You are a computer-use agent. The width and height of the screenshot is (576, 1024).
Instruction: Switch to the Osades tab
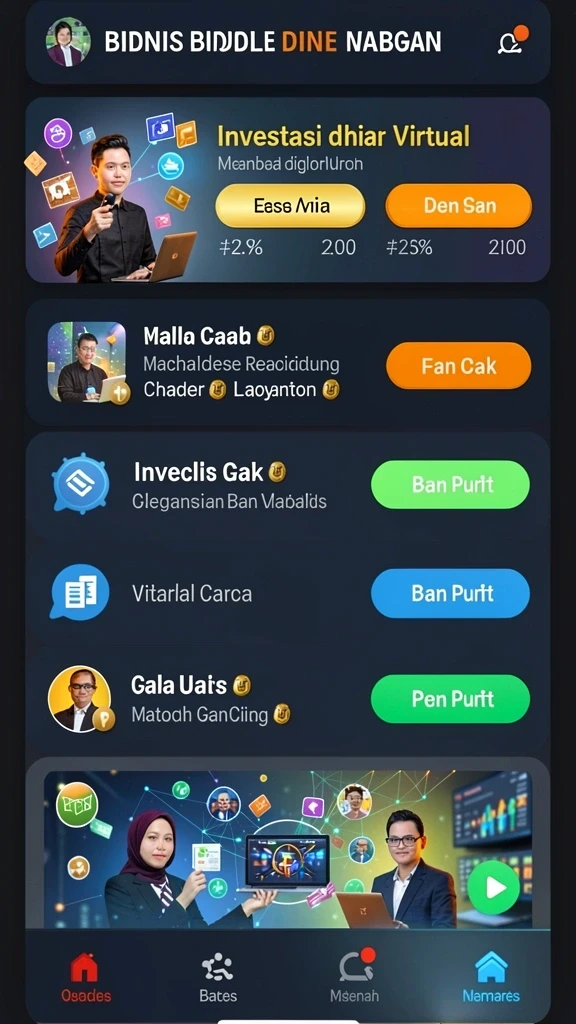click(x=86, y=977)
